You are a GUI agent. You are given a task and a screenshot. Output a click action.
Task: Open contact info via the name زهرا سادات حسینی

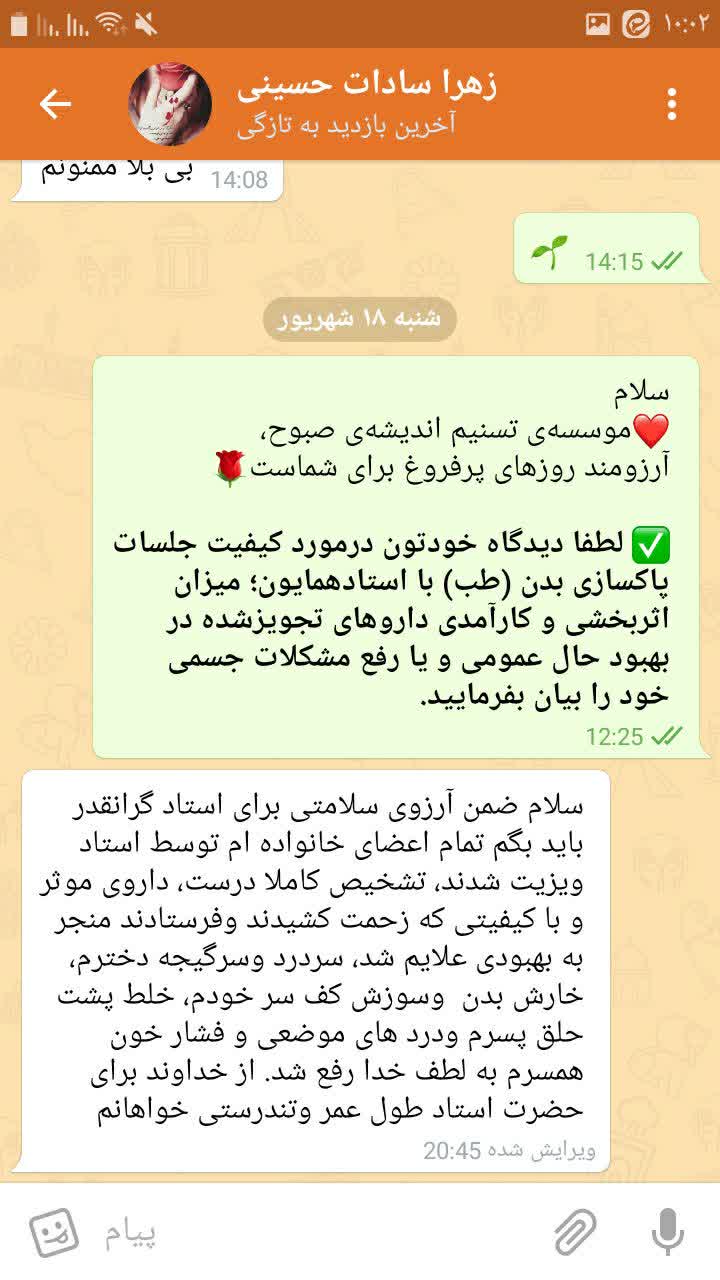point(367,85)
